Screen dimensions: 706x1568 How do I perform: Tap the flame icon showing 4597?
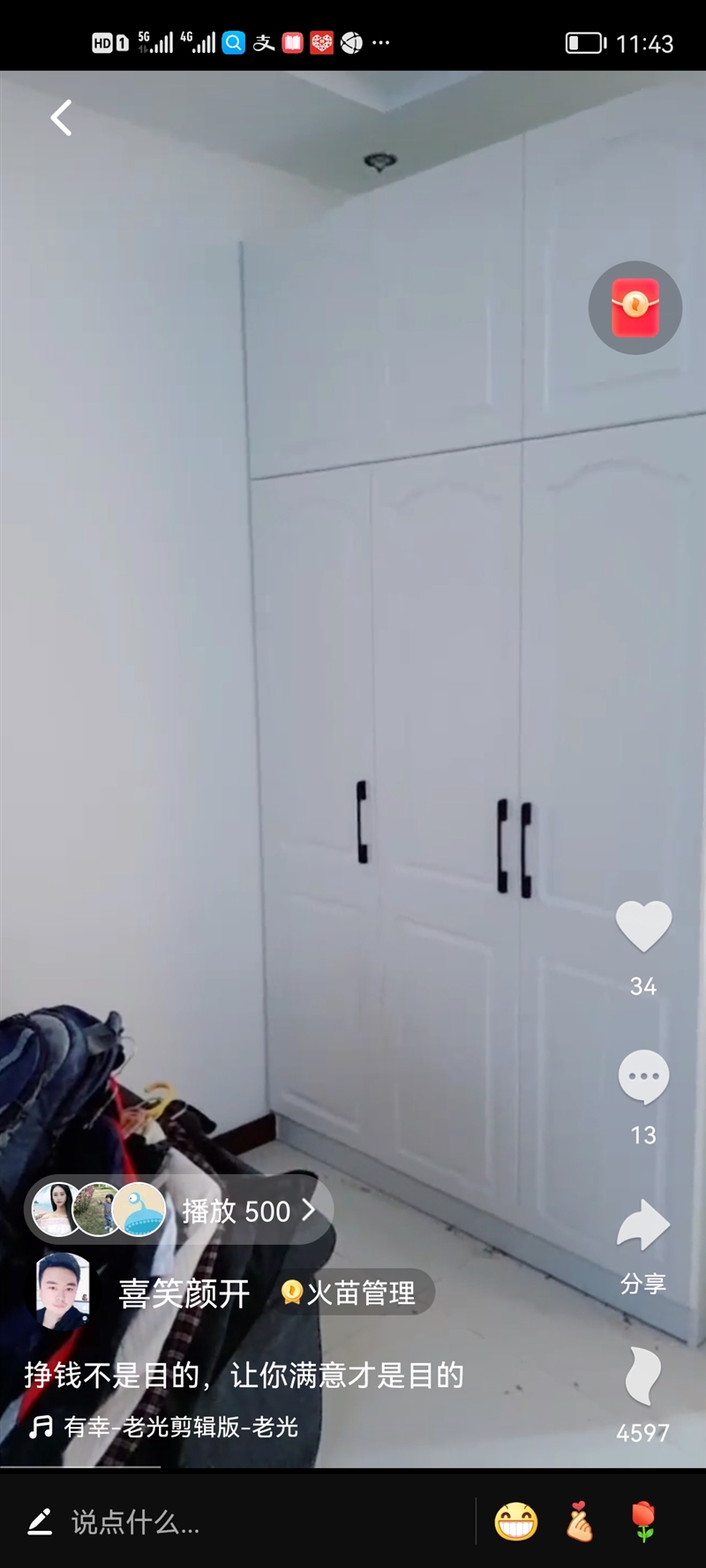point(643,1376)
